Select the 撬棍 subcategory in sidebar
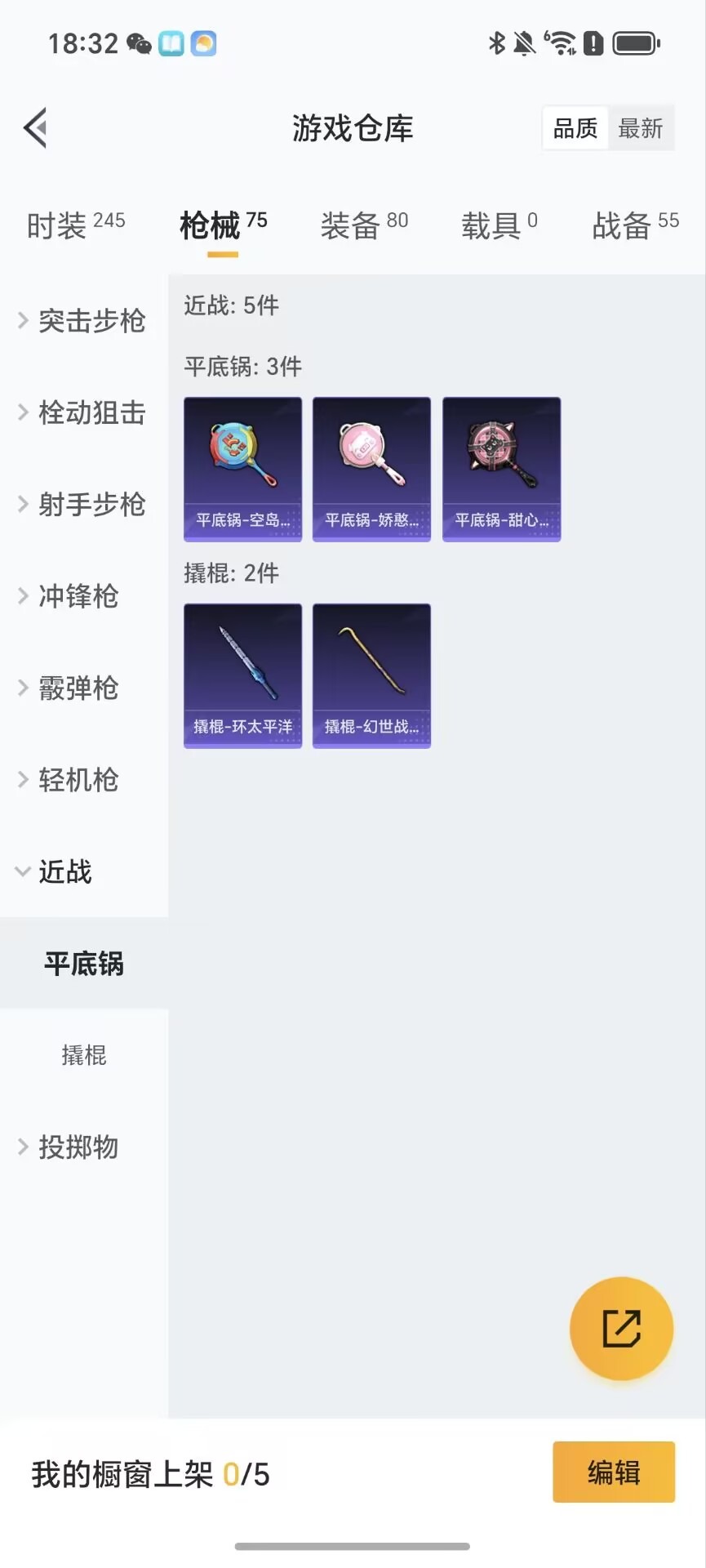The width and height of the screenshot is (706, 1568). tap(85, 1055)
